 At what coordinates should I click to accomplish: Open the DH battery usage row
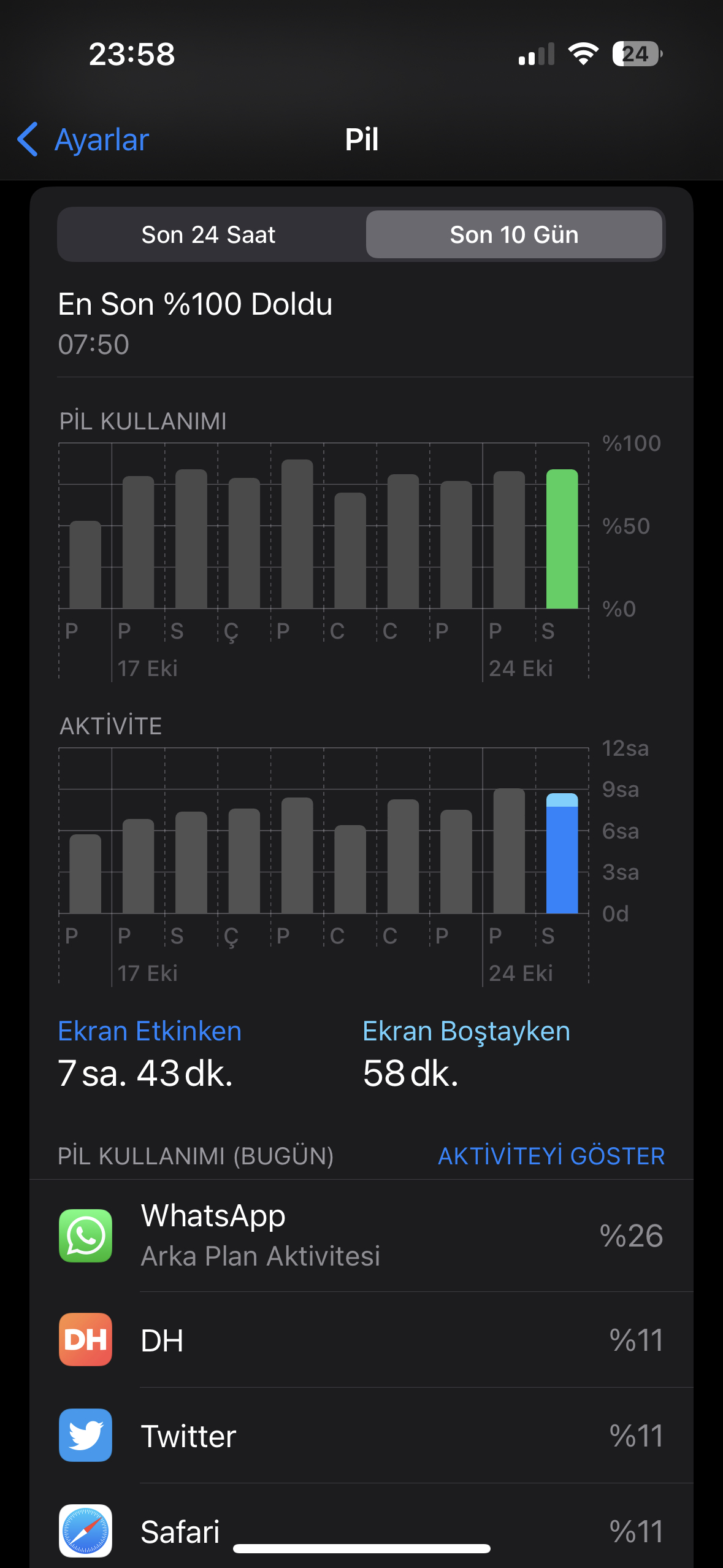tap(361, 1340)
